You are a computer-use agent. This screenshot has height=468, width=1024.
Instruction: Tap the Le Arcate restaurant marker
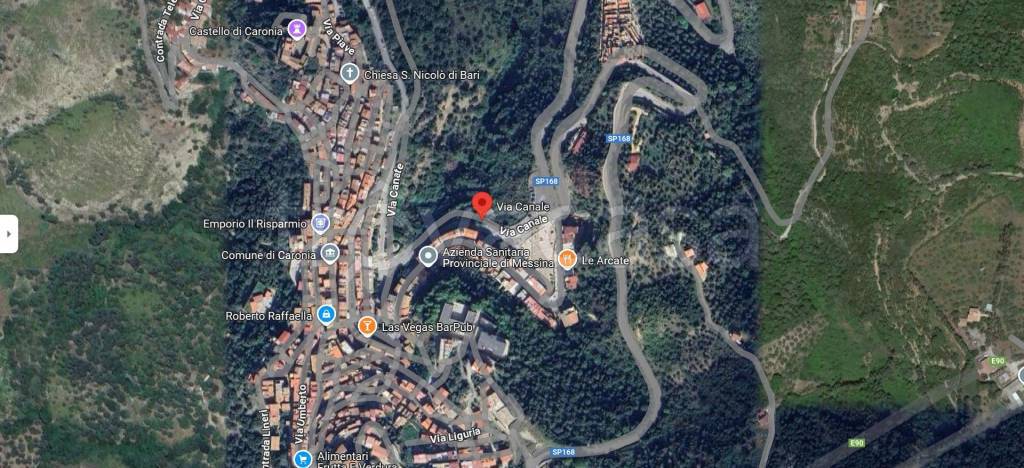[x=567, y=260]
